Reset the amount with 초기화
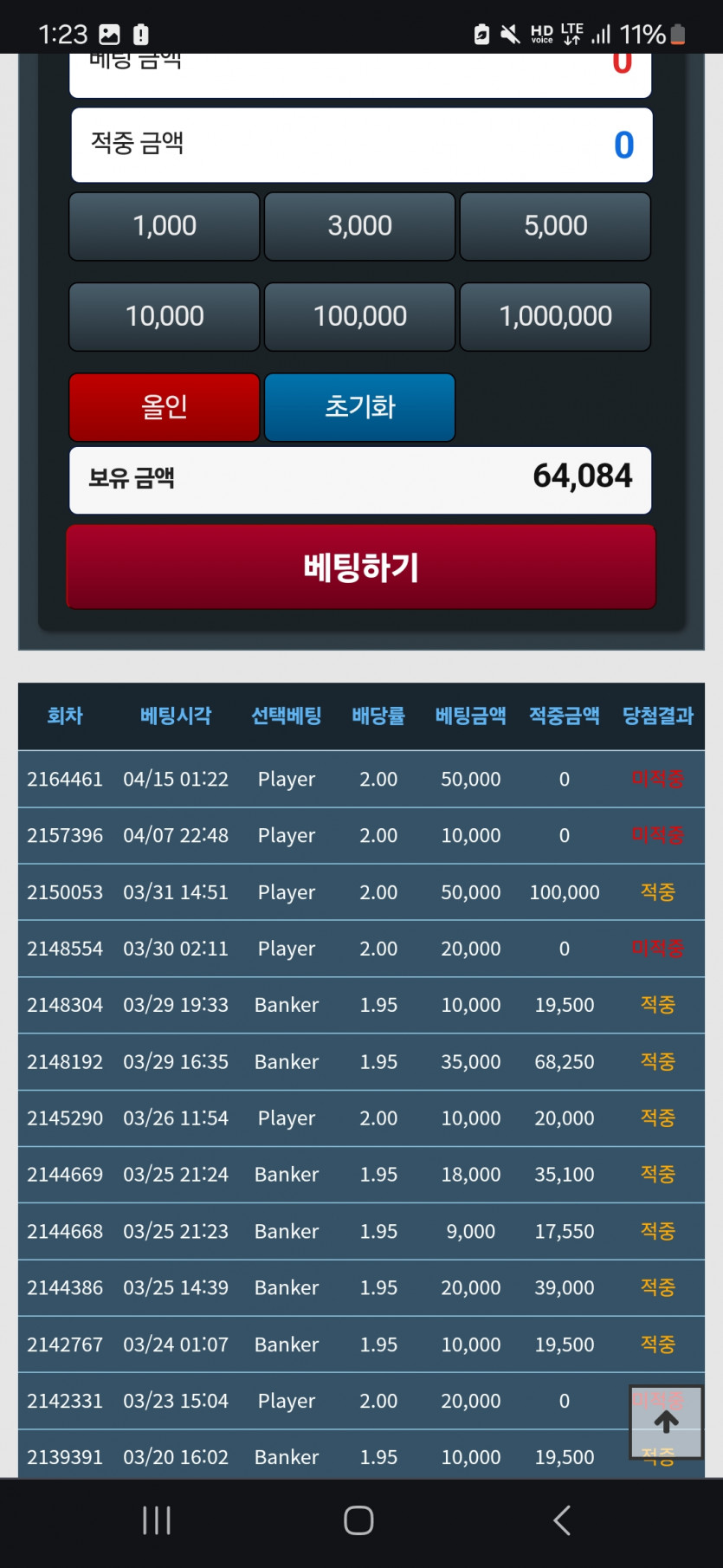The width and height of the screenshot is (723, 1568). click(x=359, y=407)
